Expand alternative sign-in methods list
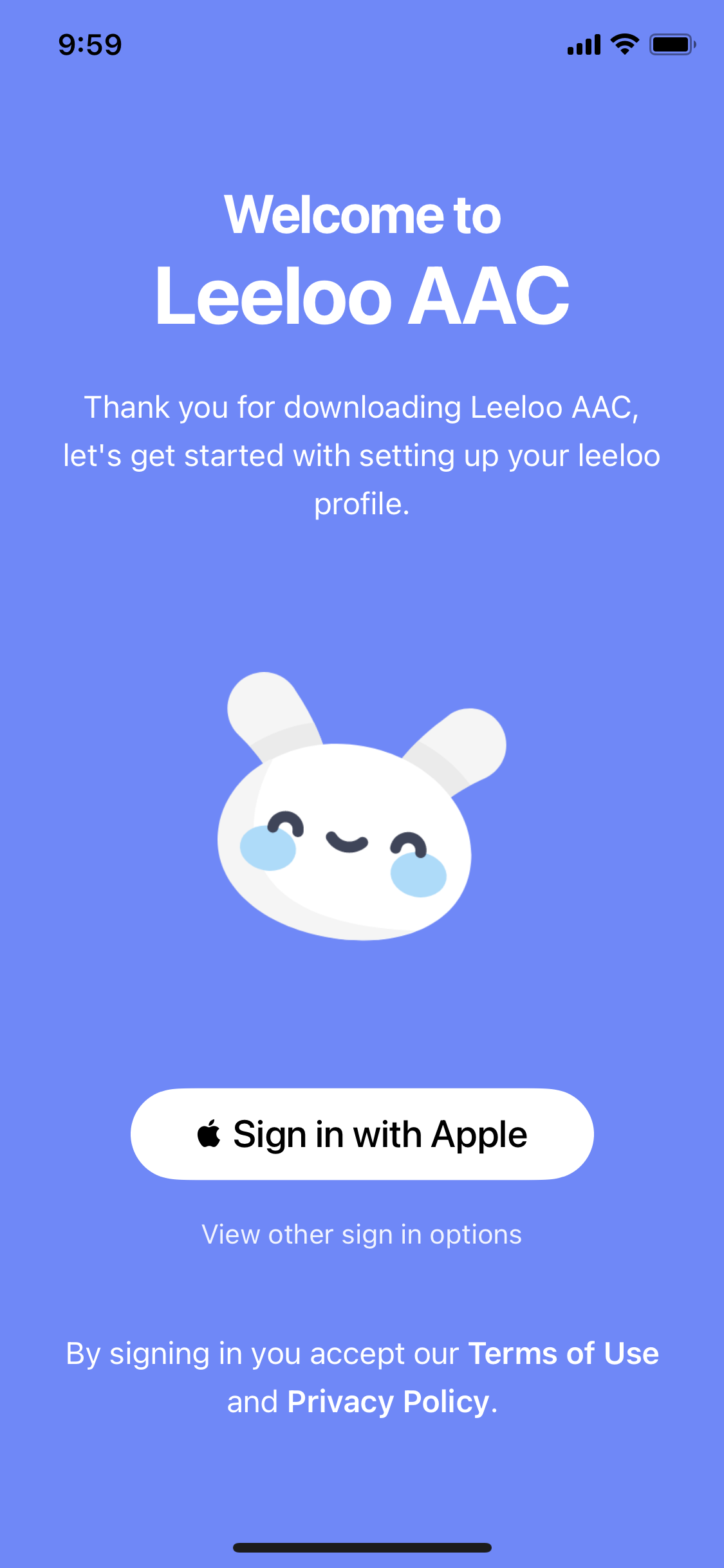The width and height of the screenshot is (724, 1568). (x=362, y=1233)
